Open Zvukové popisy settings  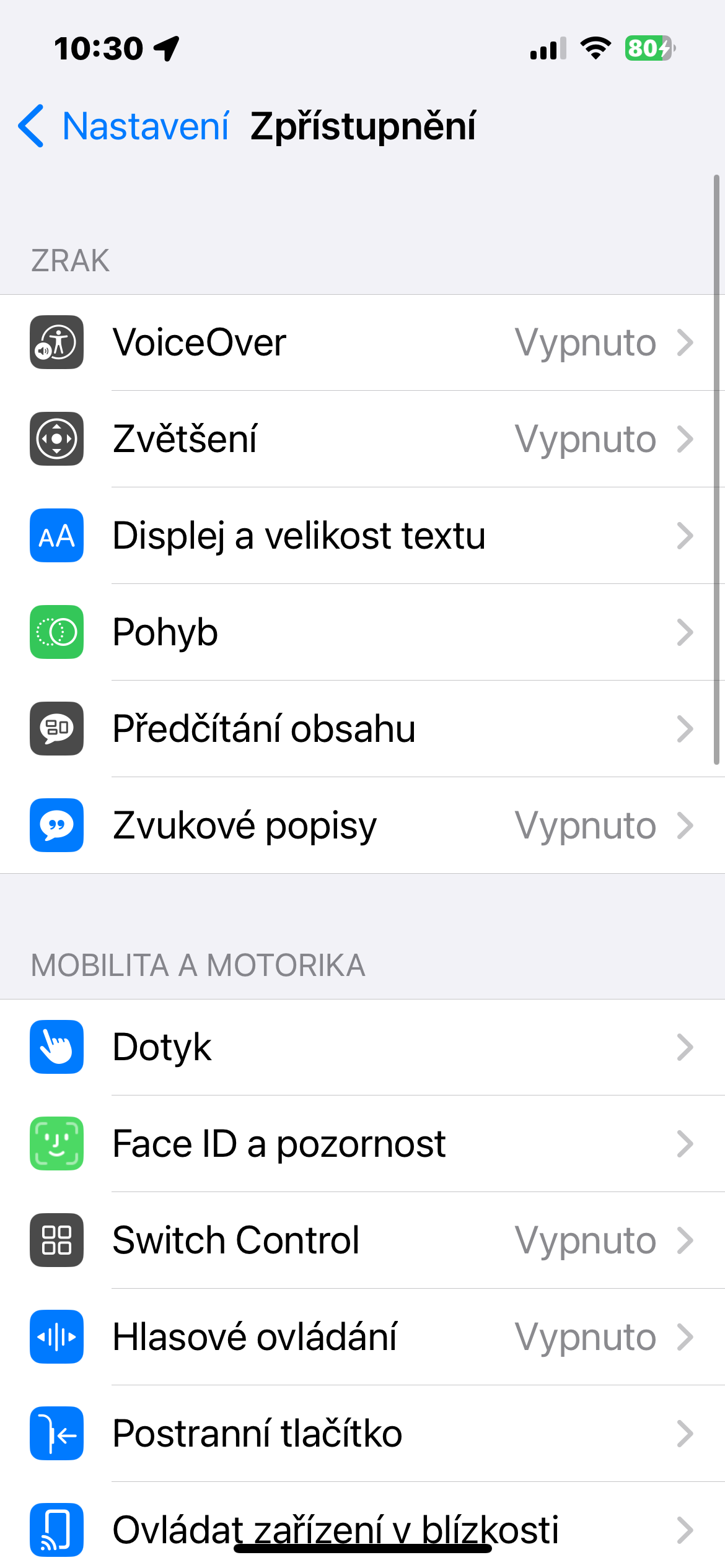[362, 825]
